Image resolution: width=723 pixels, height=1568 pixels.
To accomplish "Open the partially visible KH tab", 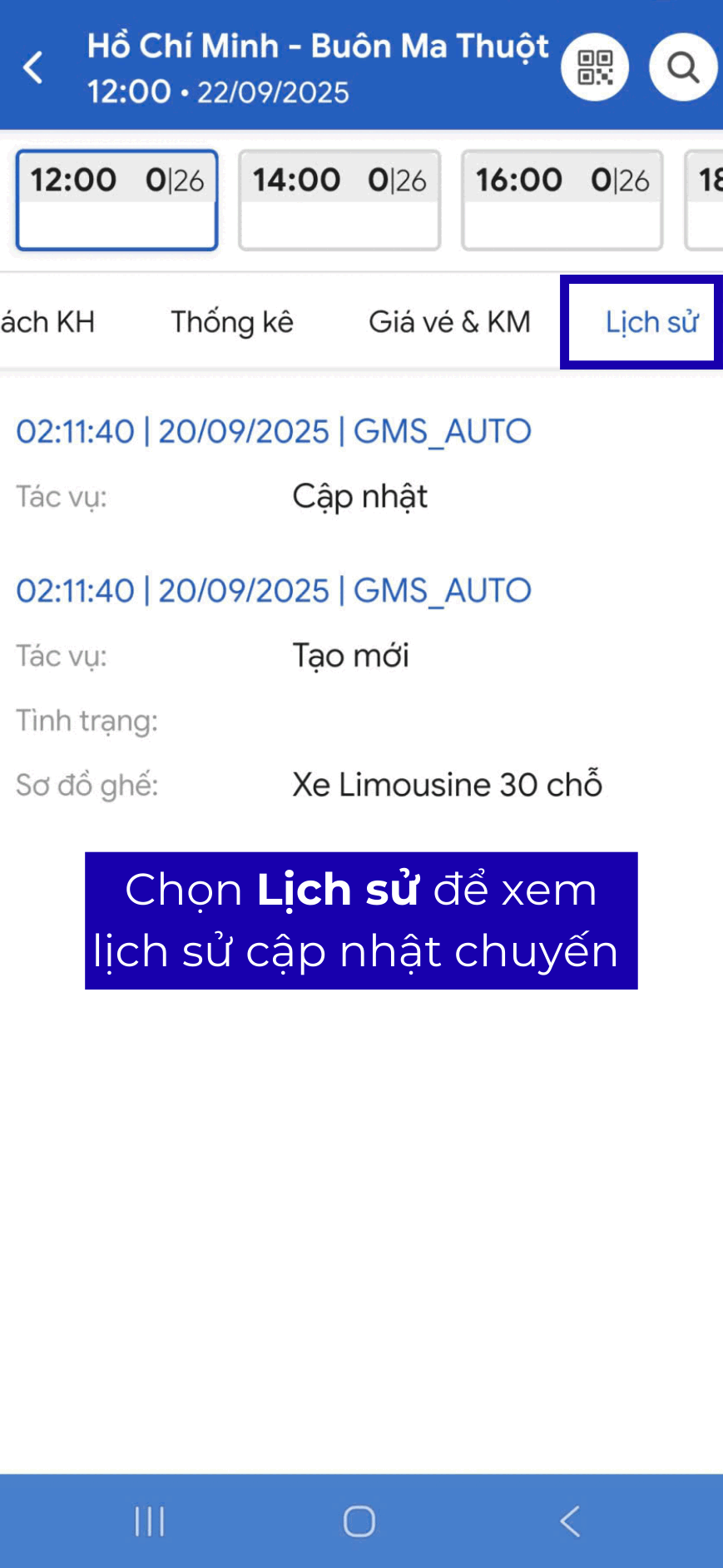I will 47,322.
